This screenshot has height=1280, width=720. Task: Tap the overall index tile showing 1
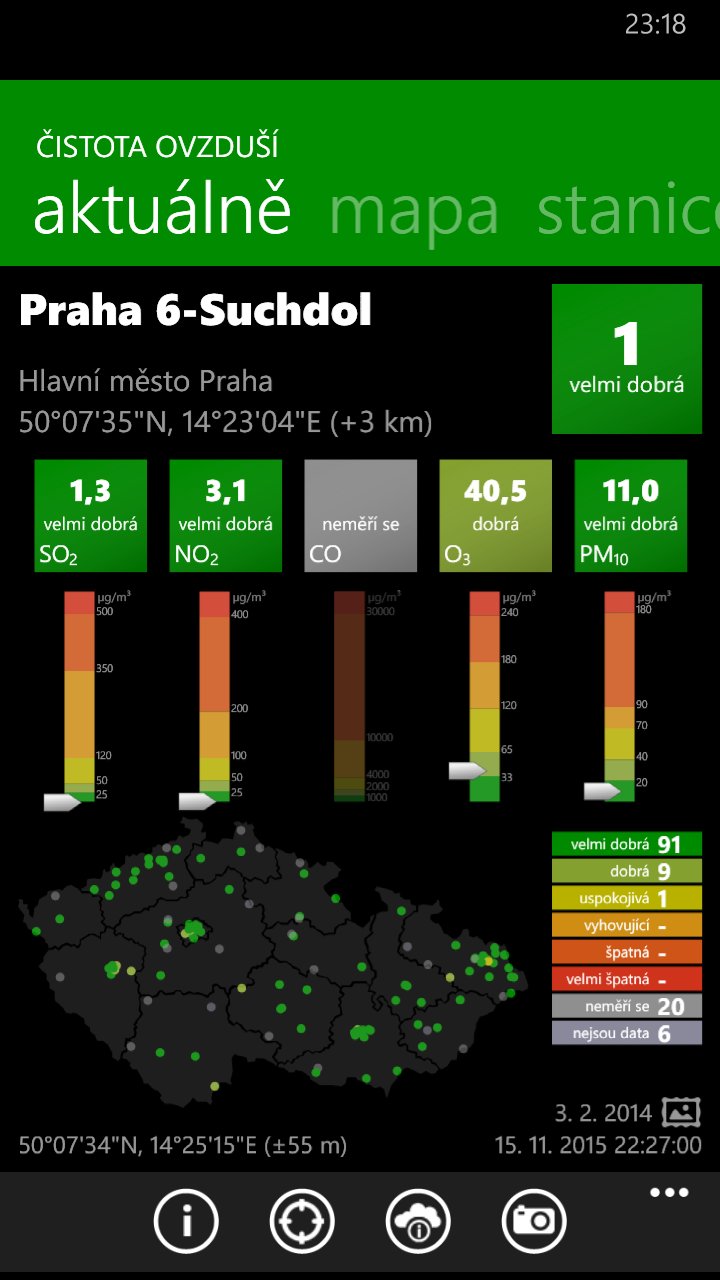pos(627,359)
